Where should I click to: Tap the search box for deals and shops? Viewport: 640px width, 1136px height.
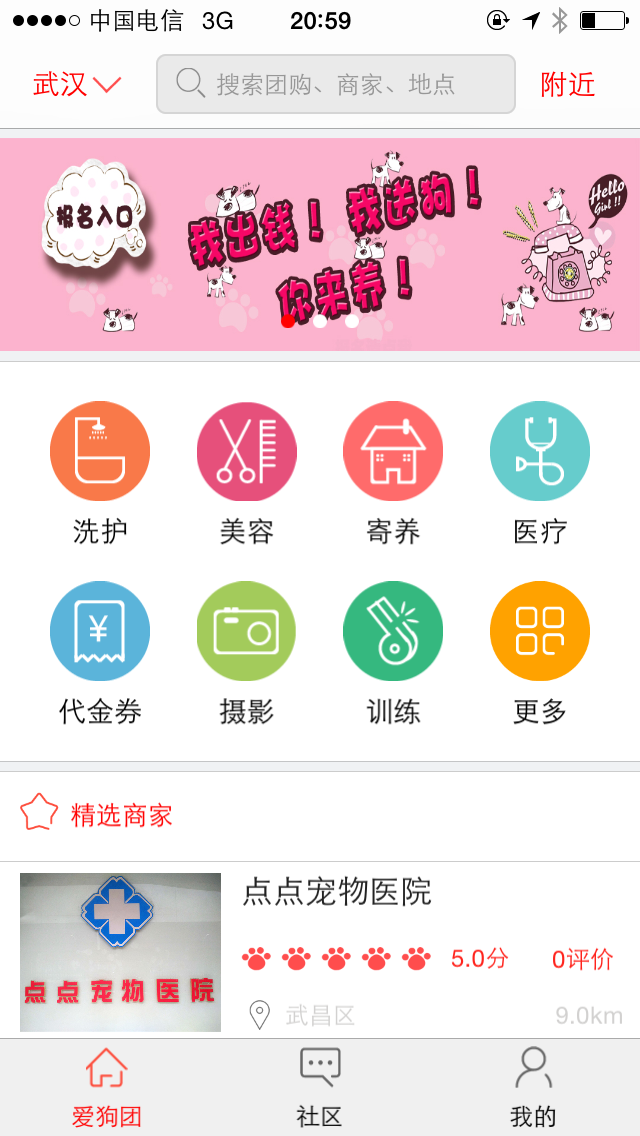335,84
